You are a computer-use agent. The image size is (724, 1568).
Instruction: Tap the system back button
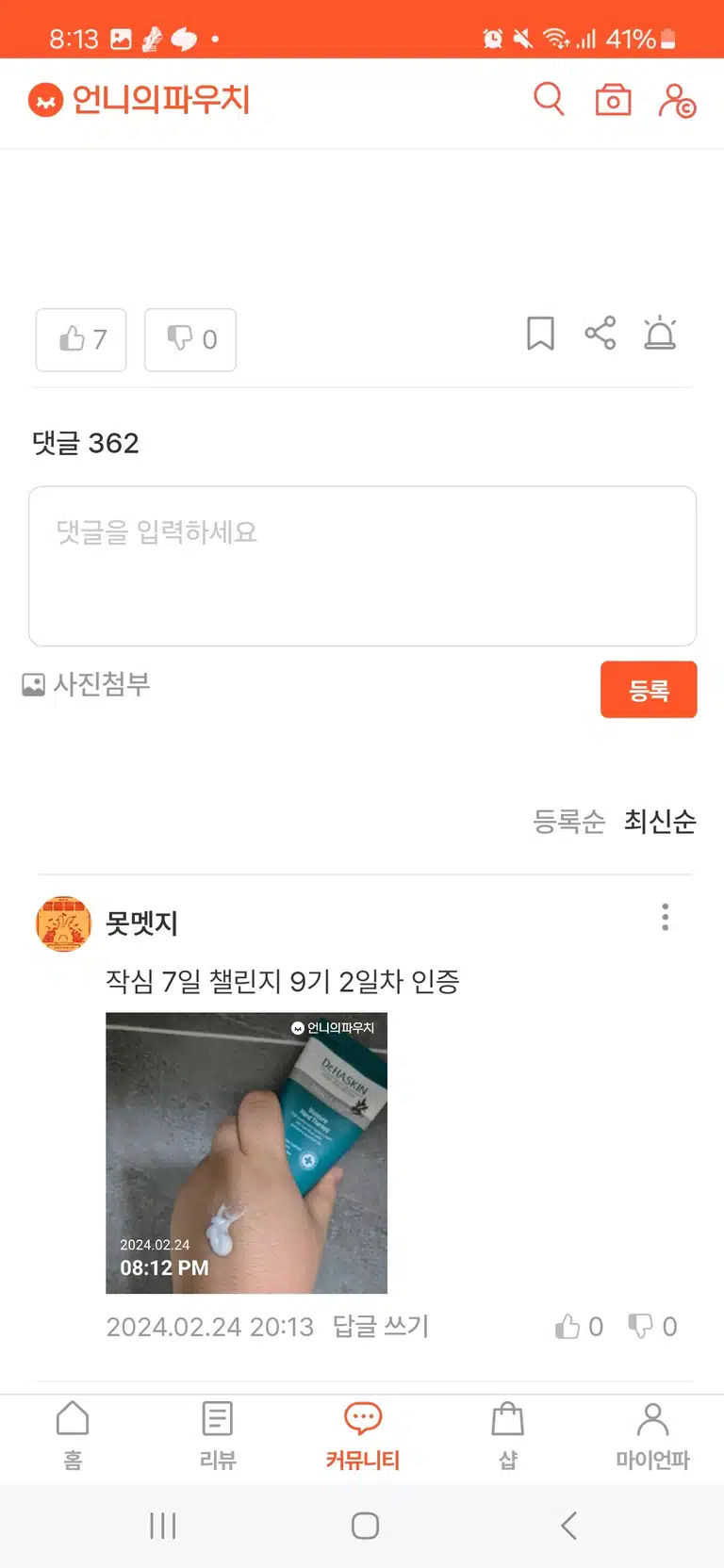point(568,1526)
